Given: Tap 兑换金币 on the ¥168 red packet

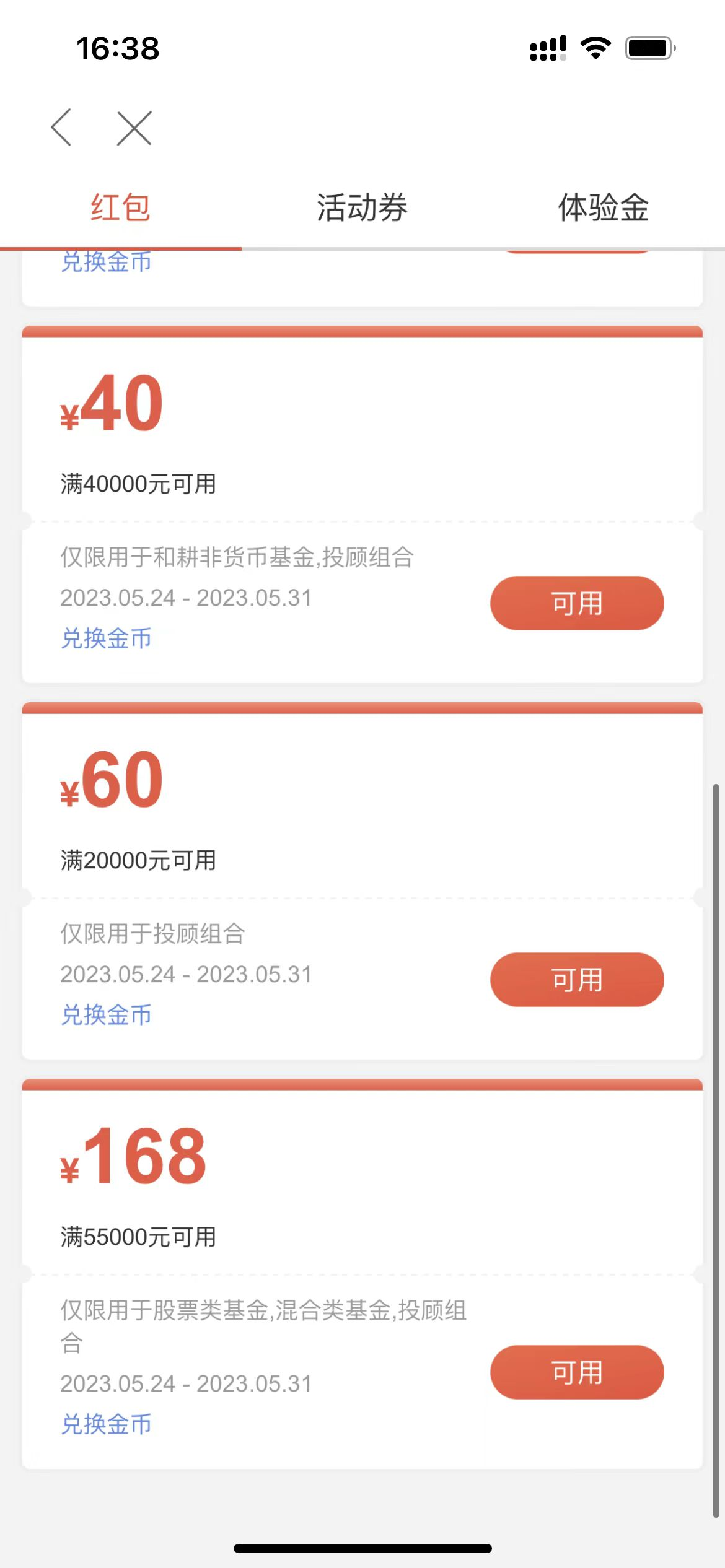Looking at the screenshot, I should 106,1424.
